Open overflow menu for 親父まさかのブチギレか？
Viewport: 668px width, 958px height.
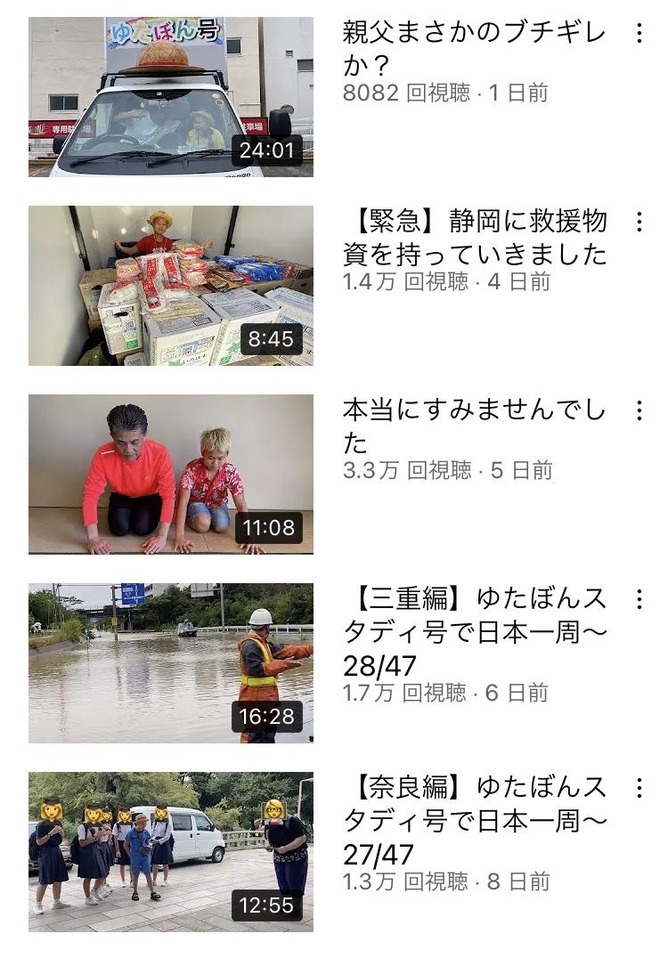point(639,32)
